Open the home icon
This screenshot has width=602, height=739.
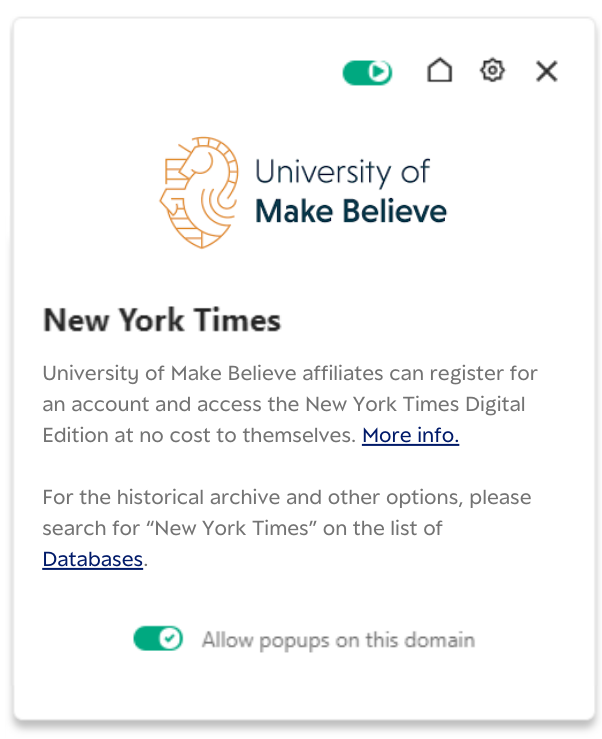point(439,71)
